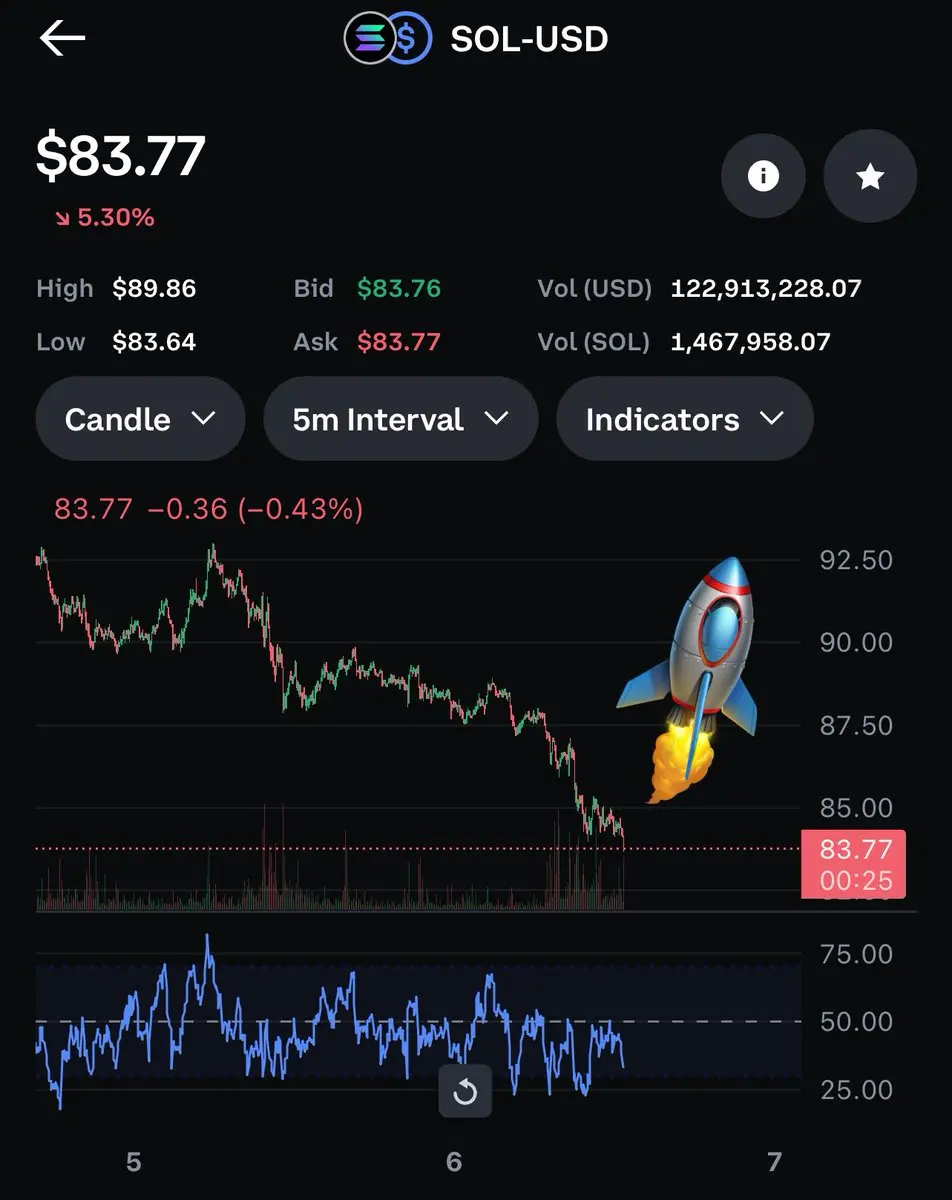Add SOL-USD to favorites with the star
Screen dimensions: 952x1200
tap(870, 177)
